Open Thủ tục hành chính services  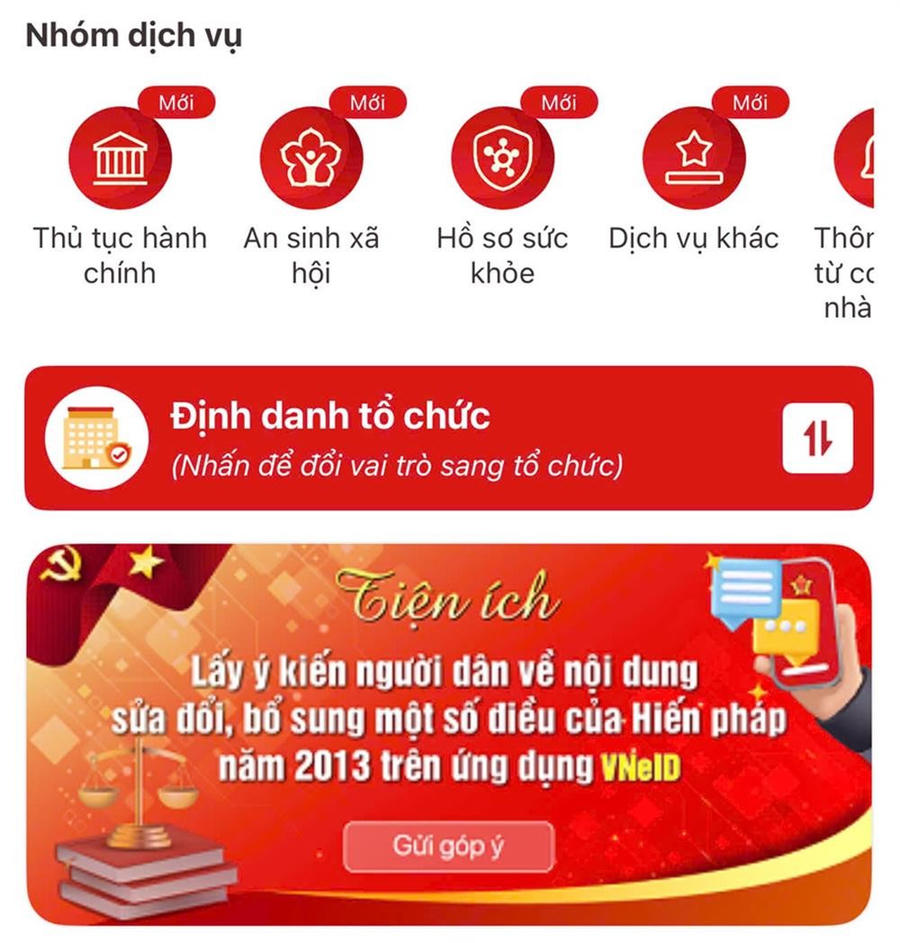(120, 158)
